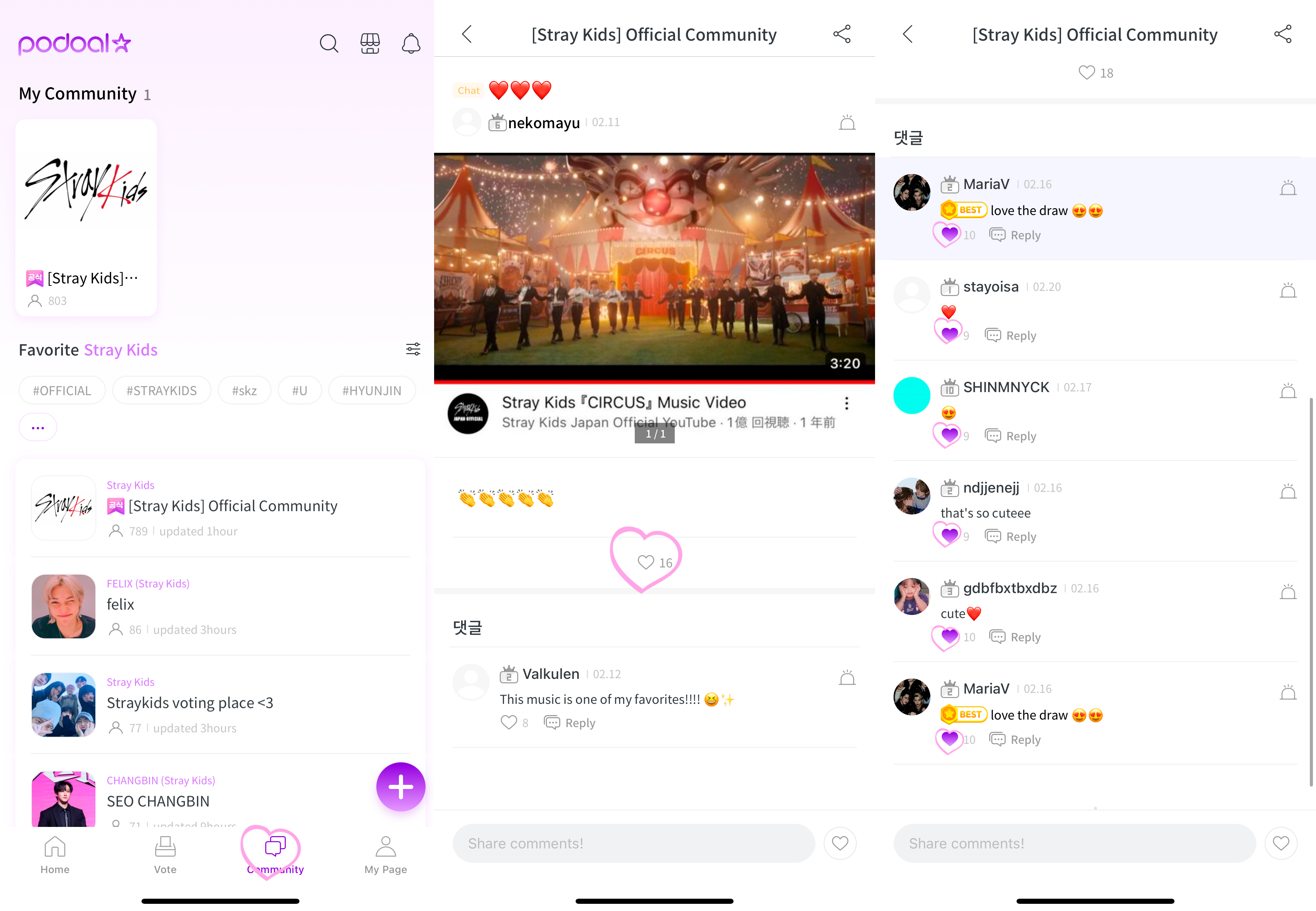Open the Stray Kids card under My Community
The width and height of the screenshot is (1316, 911).
coord(86,217)
